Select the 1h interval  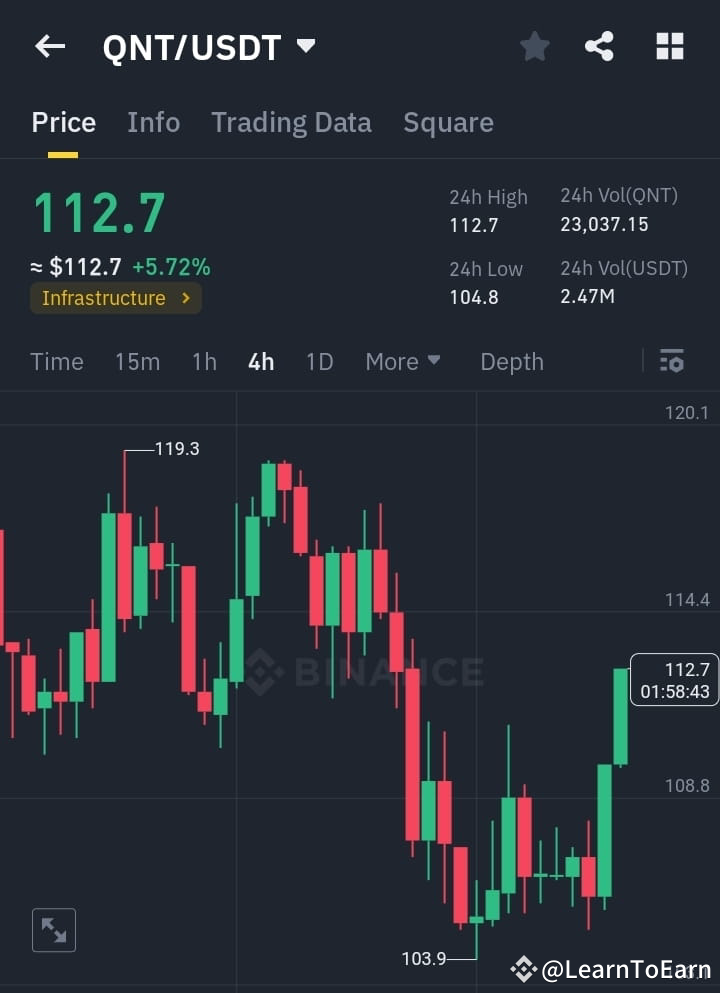[x=203, y=361]
